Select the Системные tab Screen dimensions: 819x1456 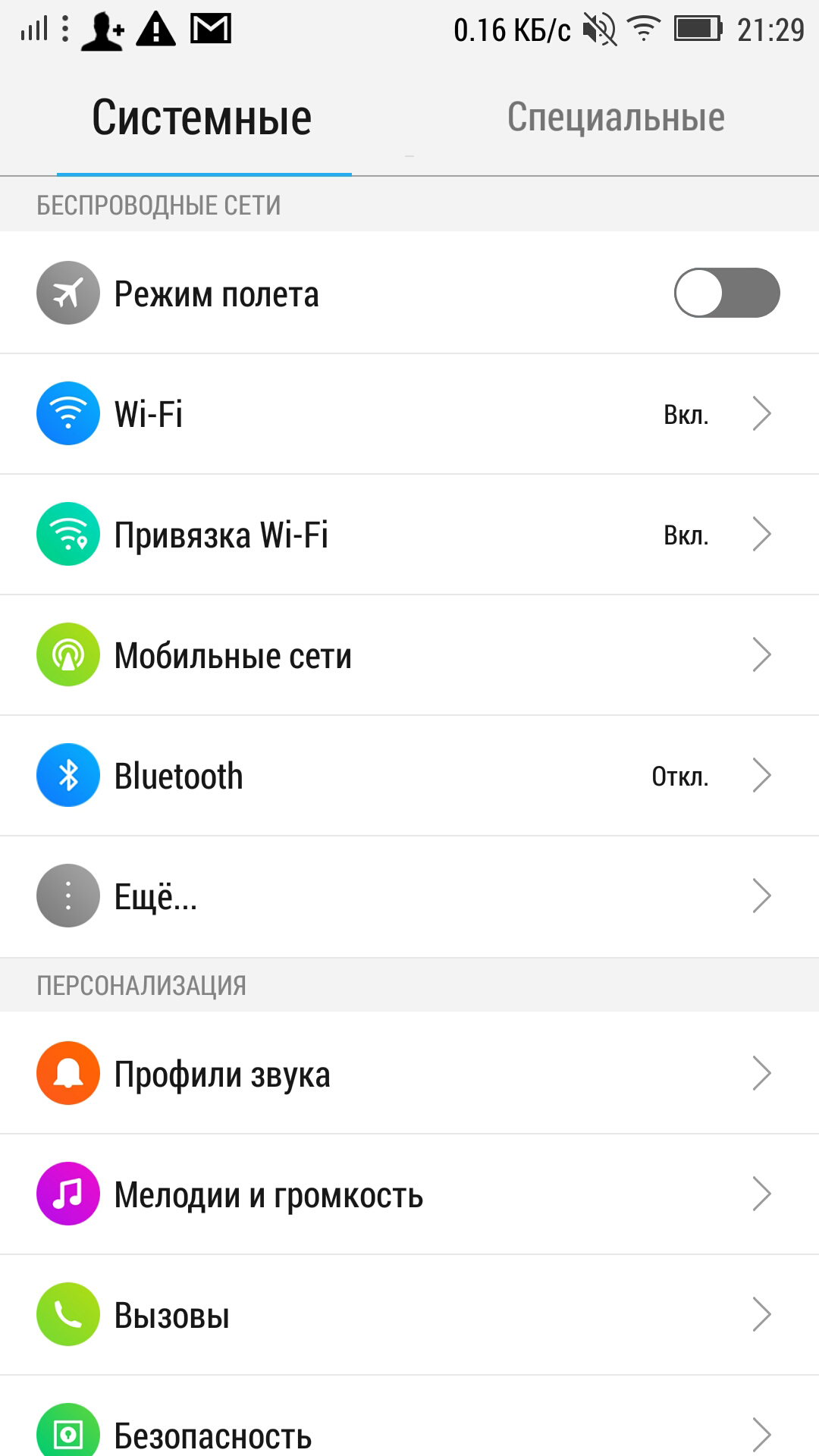(202, 118)
